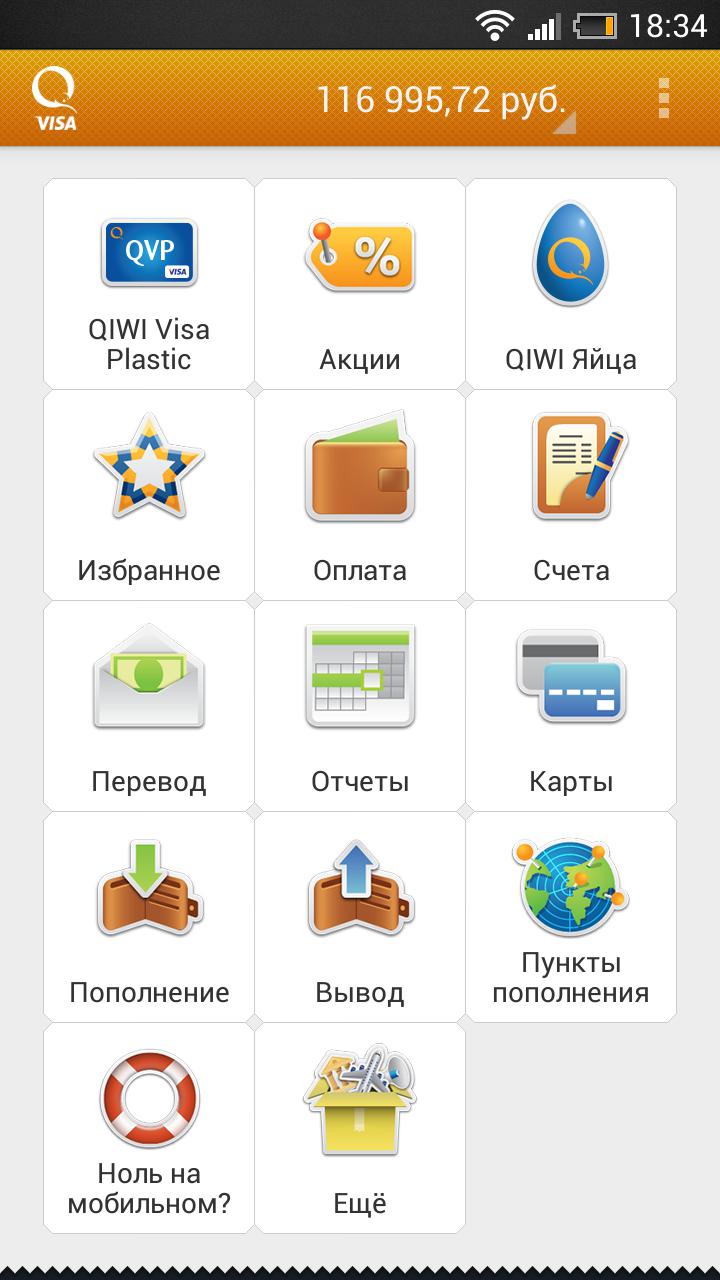The image size is (720, 1280).
Task: Open Акции promotions tile
Action: pos(360,284)
